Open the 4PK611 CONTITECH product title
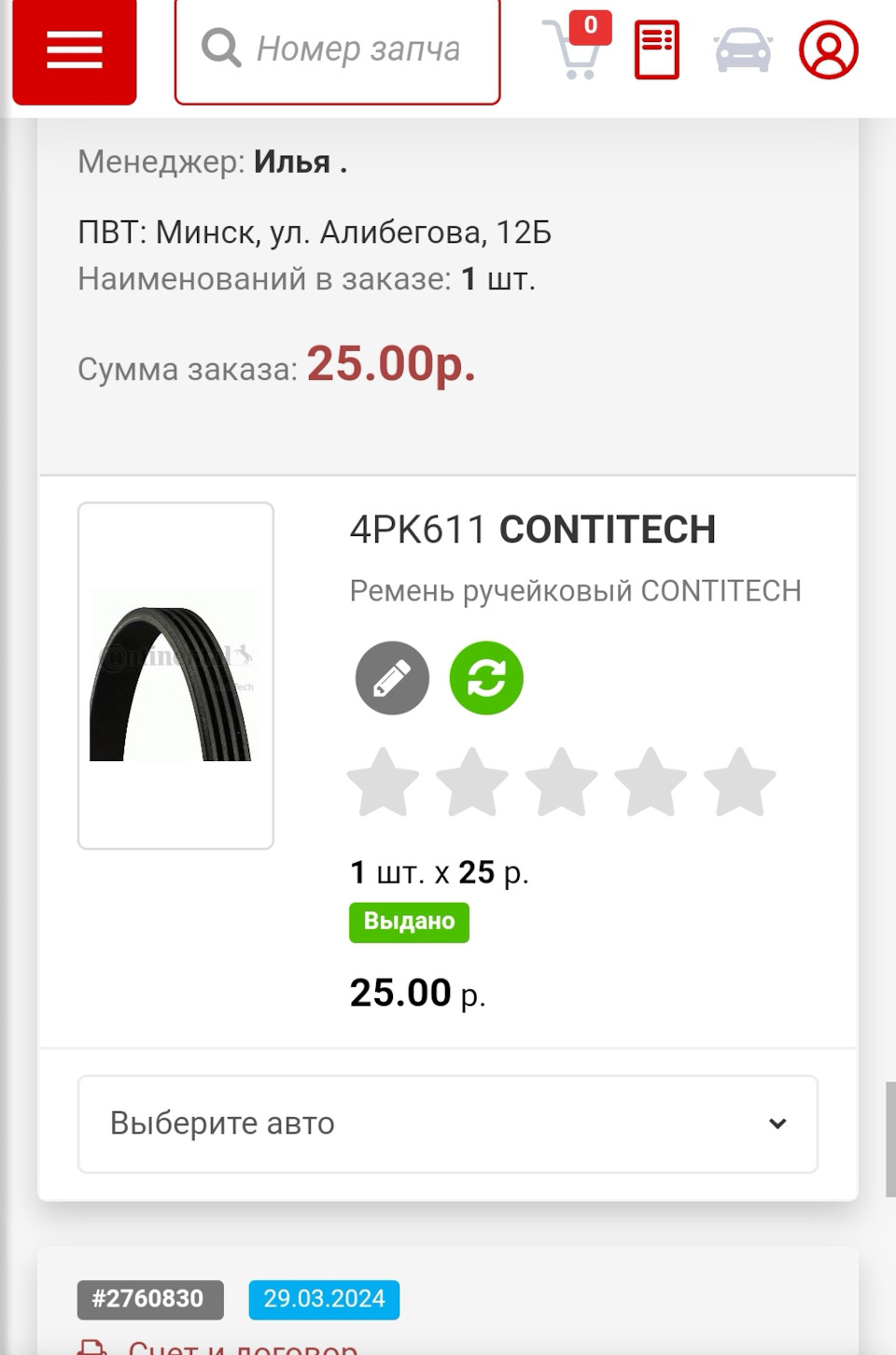Image resolution: width=896 pixels, height=1355 pixels. click(x=532, y=529)
